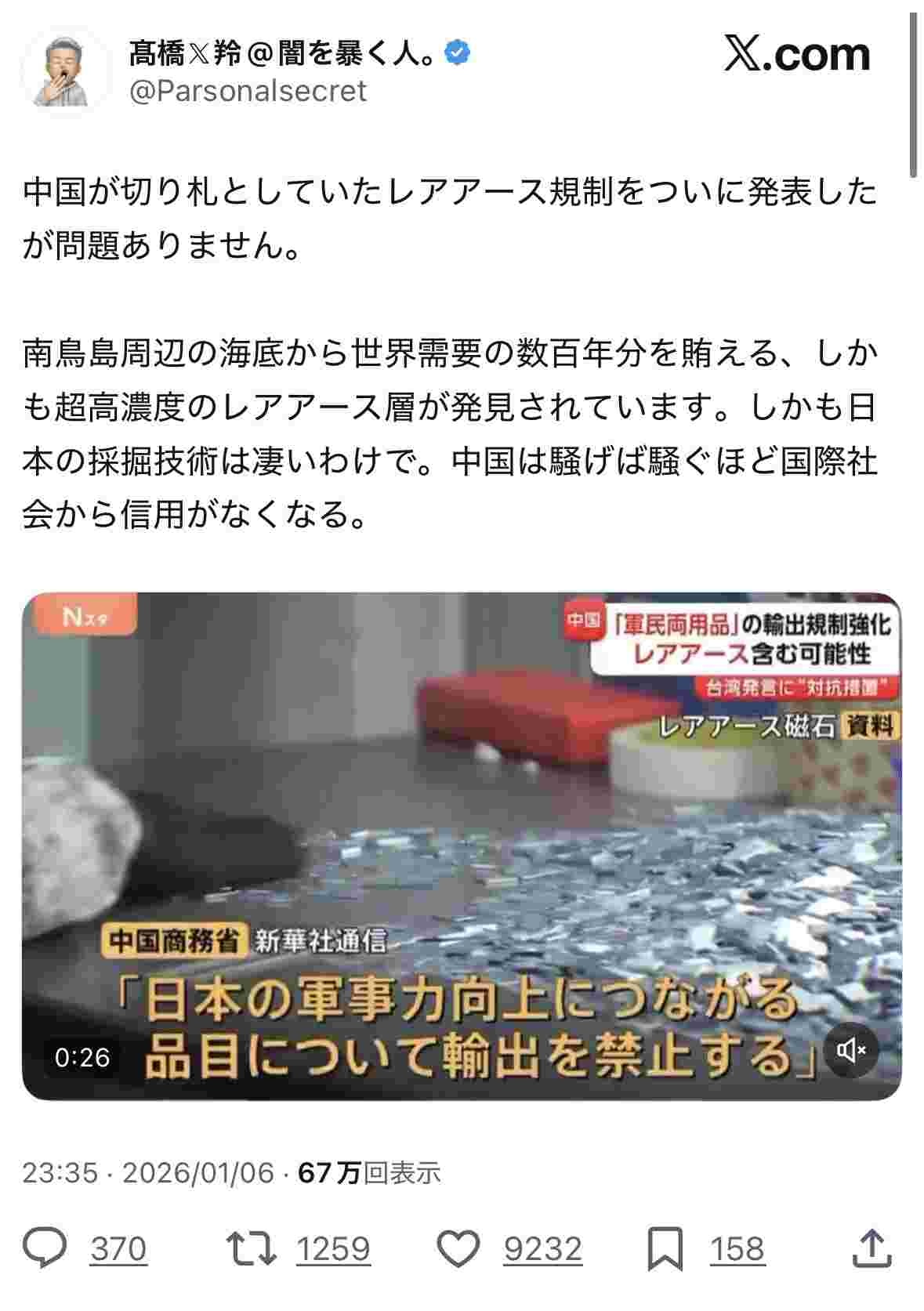The height and width of the screenshot is (1311, 924).
Task: View the 9232 likes list
Action: click(x=542, y=1248)
